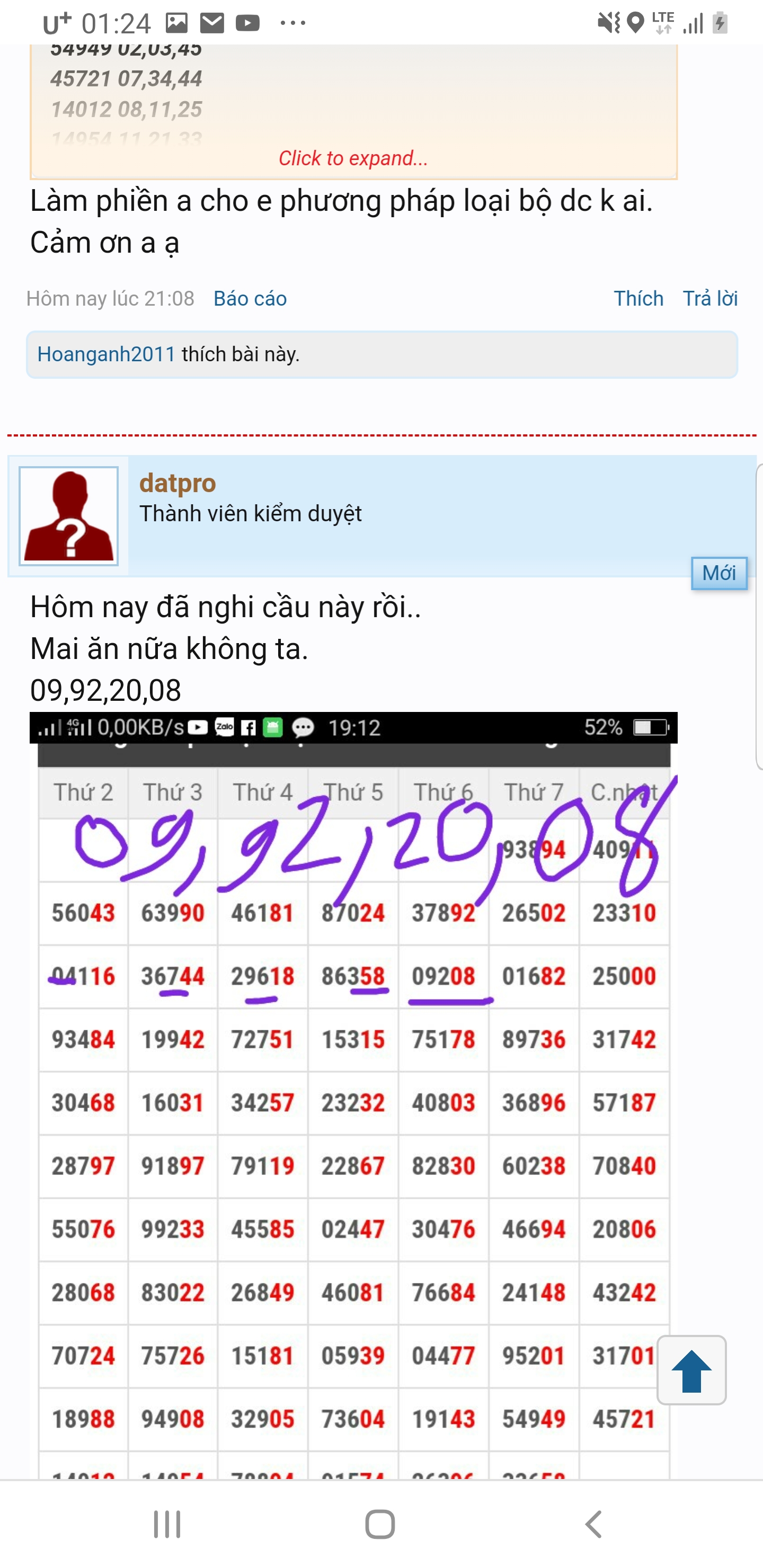Open datpro's profile from username

[177, 483]
